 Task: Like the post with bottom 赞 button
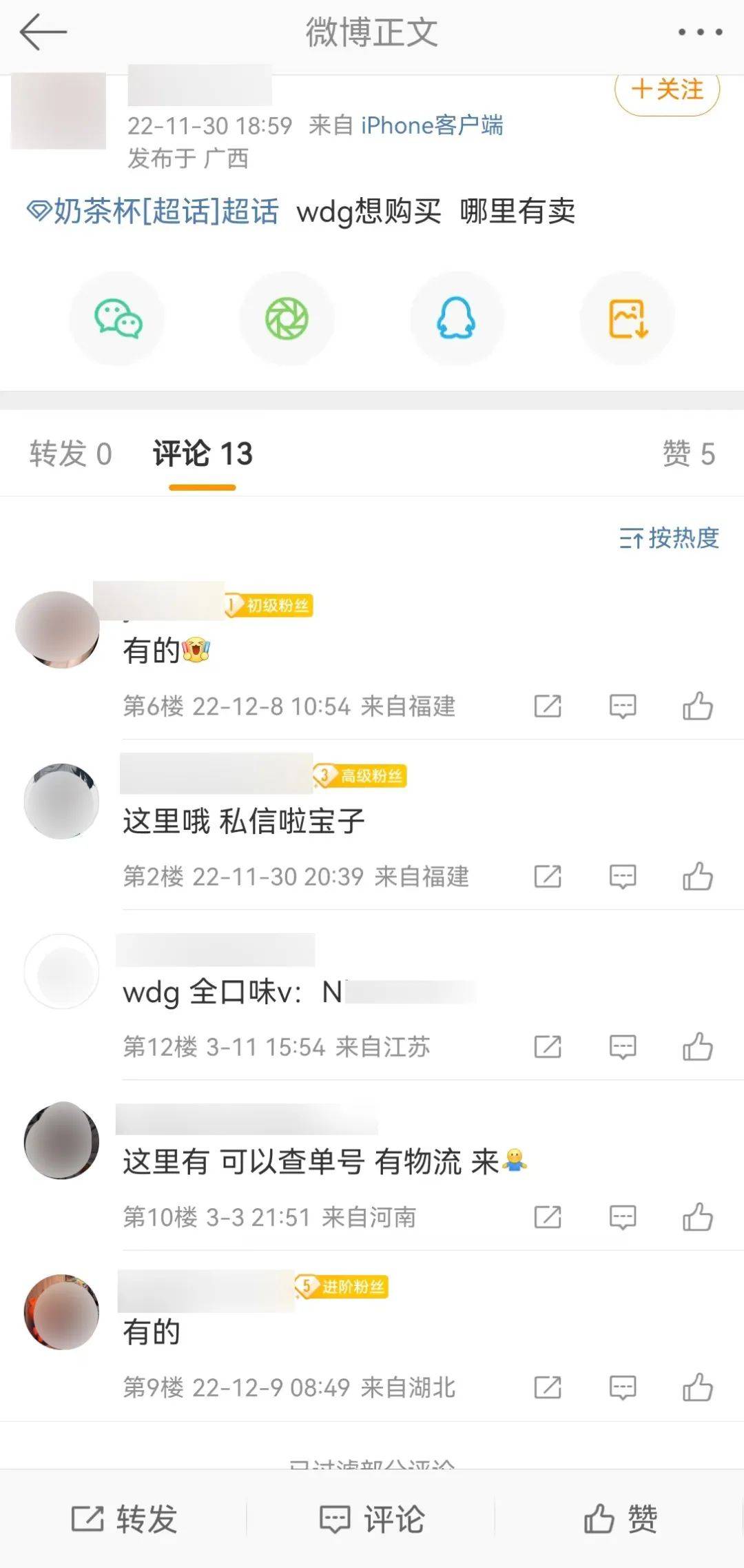(620, 1519)
